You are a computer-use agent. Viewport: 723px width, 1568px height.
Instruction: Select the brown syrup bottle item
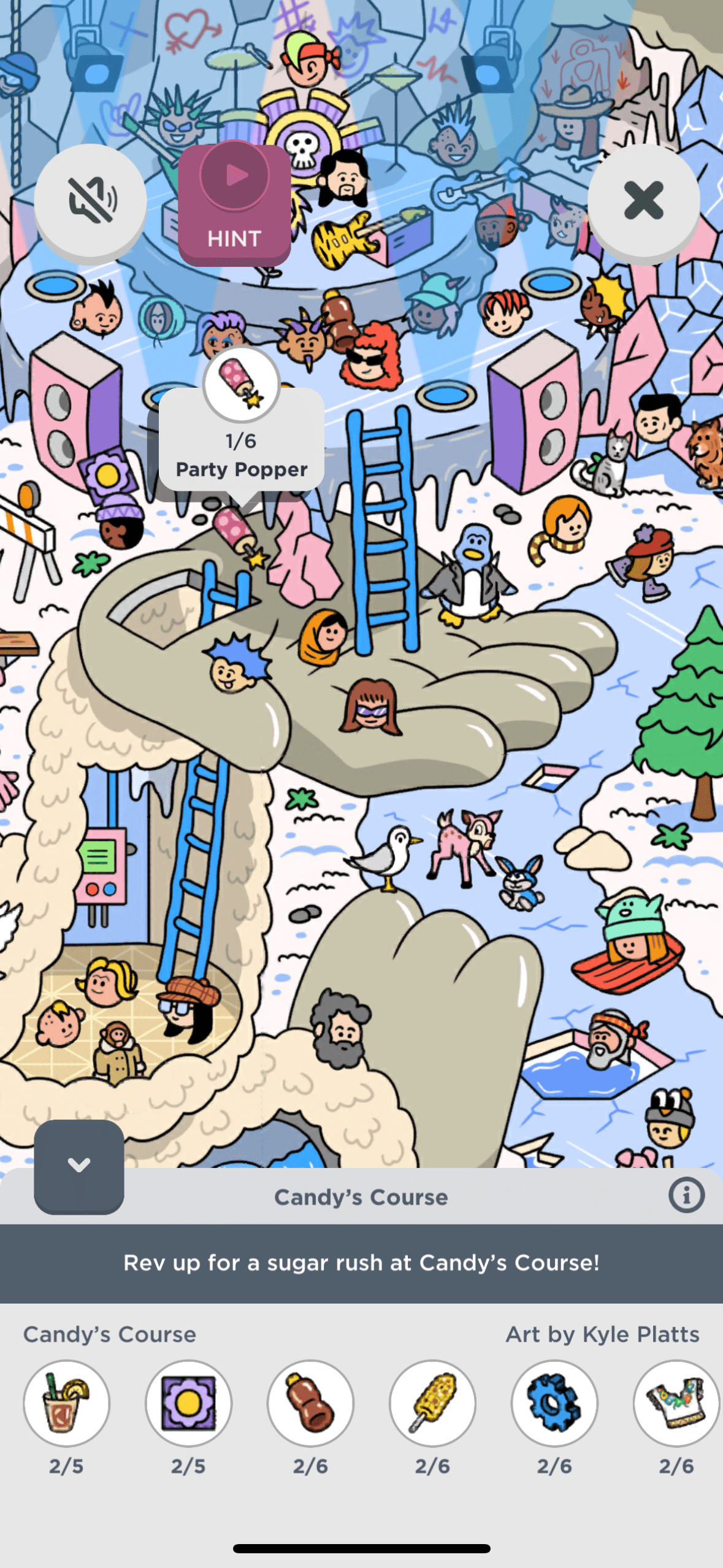point(310,1404)
